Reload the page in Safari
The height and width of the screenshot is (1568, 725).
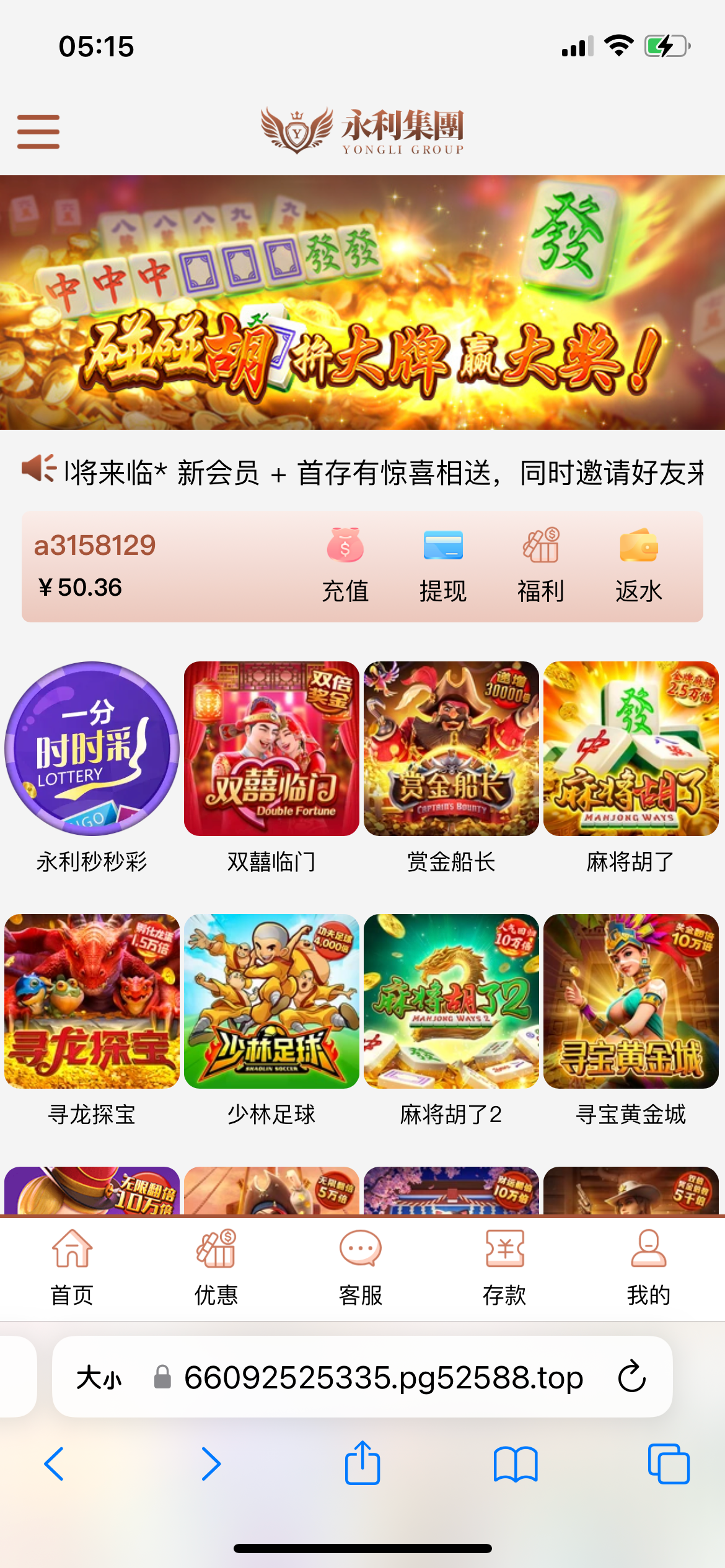pos(631,1377)
